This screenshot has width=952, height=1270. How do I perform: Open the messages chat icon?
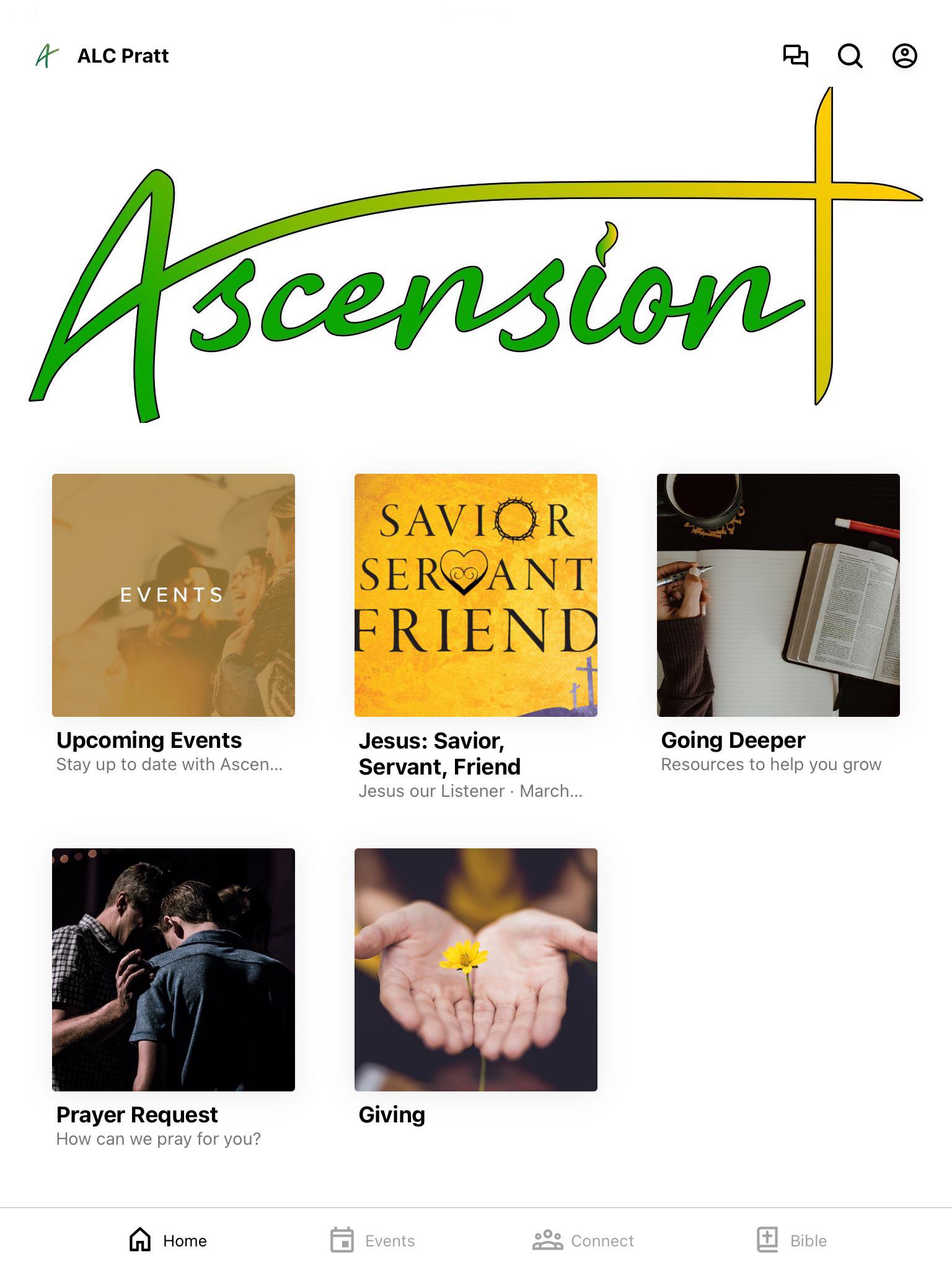click(795, 56)
